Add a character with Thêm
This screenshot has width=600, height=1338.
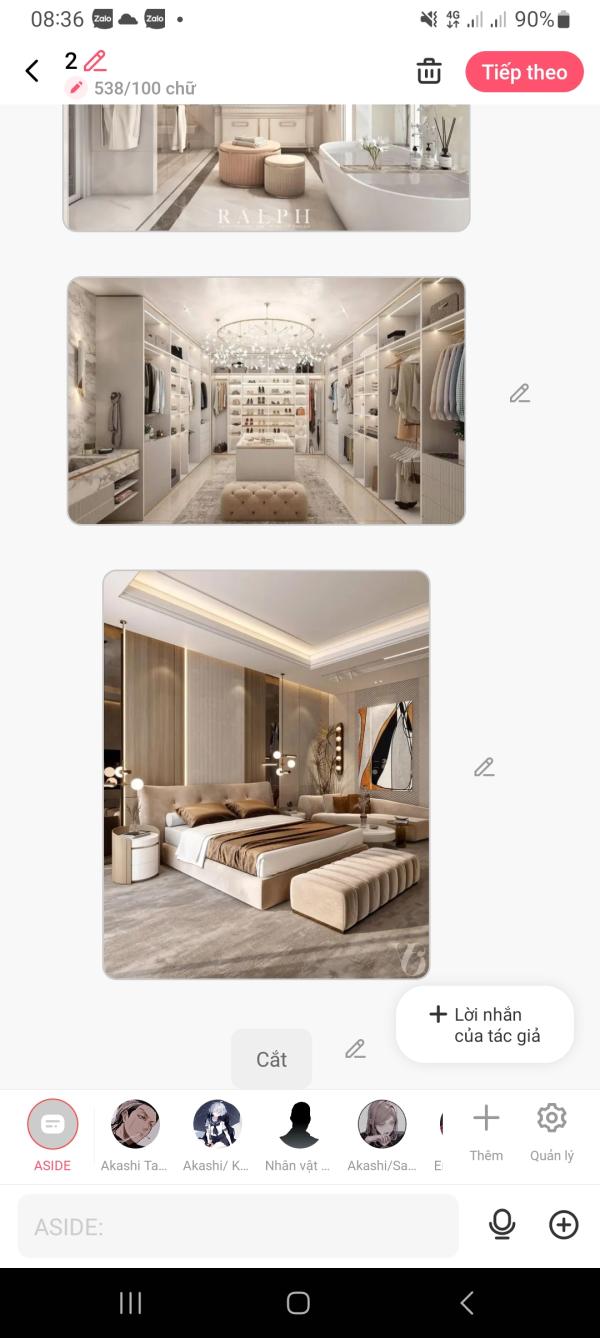(486, 1132)
